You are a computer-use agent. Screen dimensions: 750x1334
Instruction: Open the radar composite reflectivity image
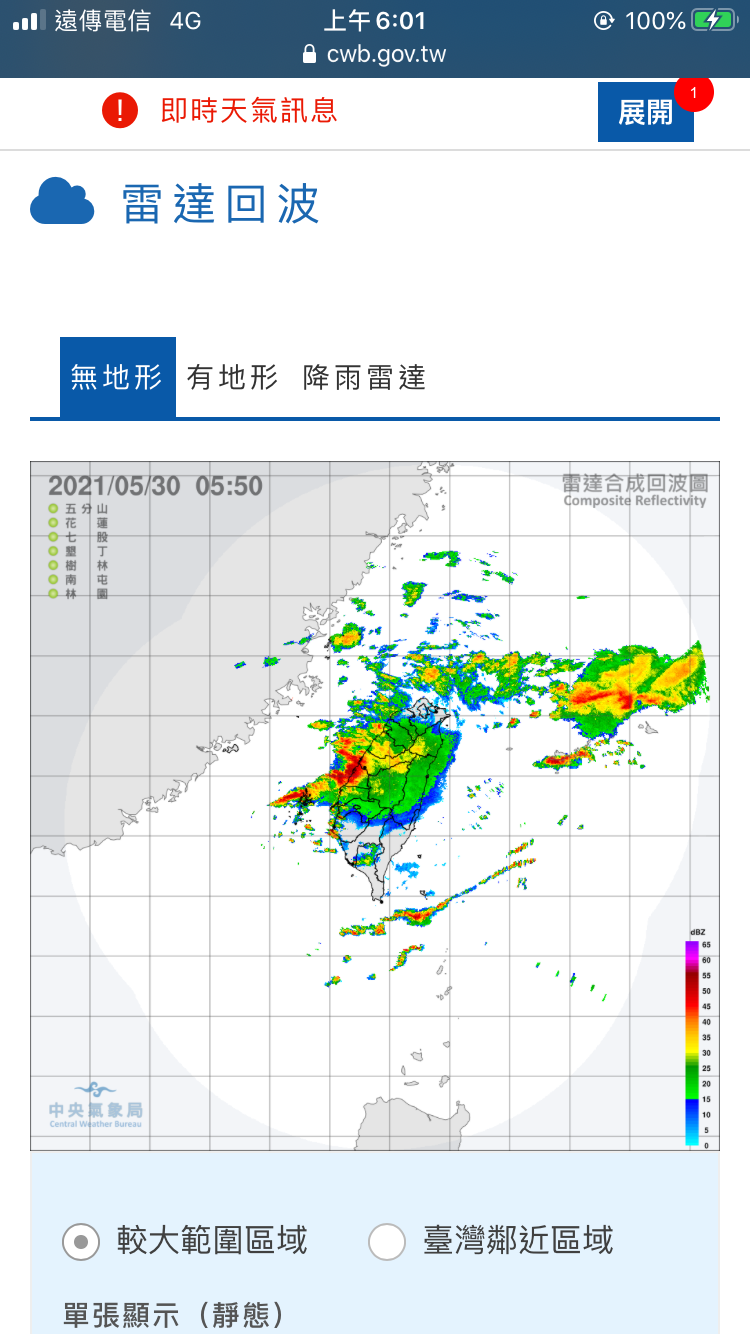[x=375, y=805]
